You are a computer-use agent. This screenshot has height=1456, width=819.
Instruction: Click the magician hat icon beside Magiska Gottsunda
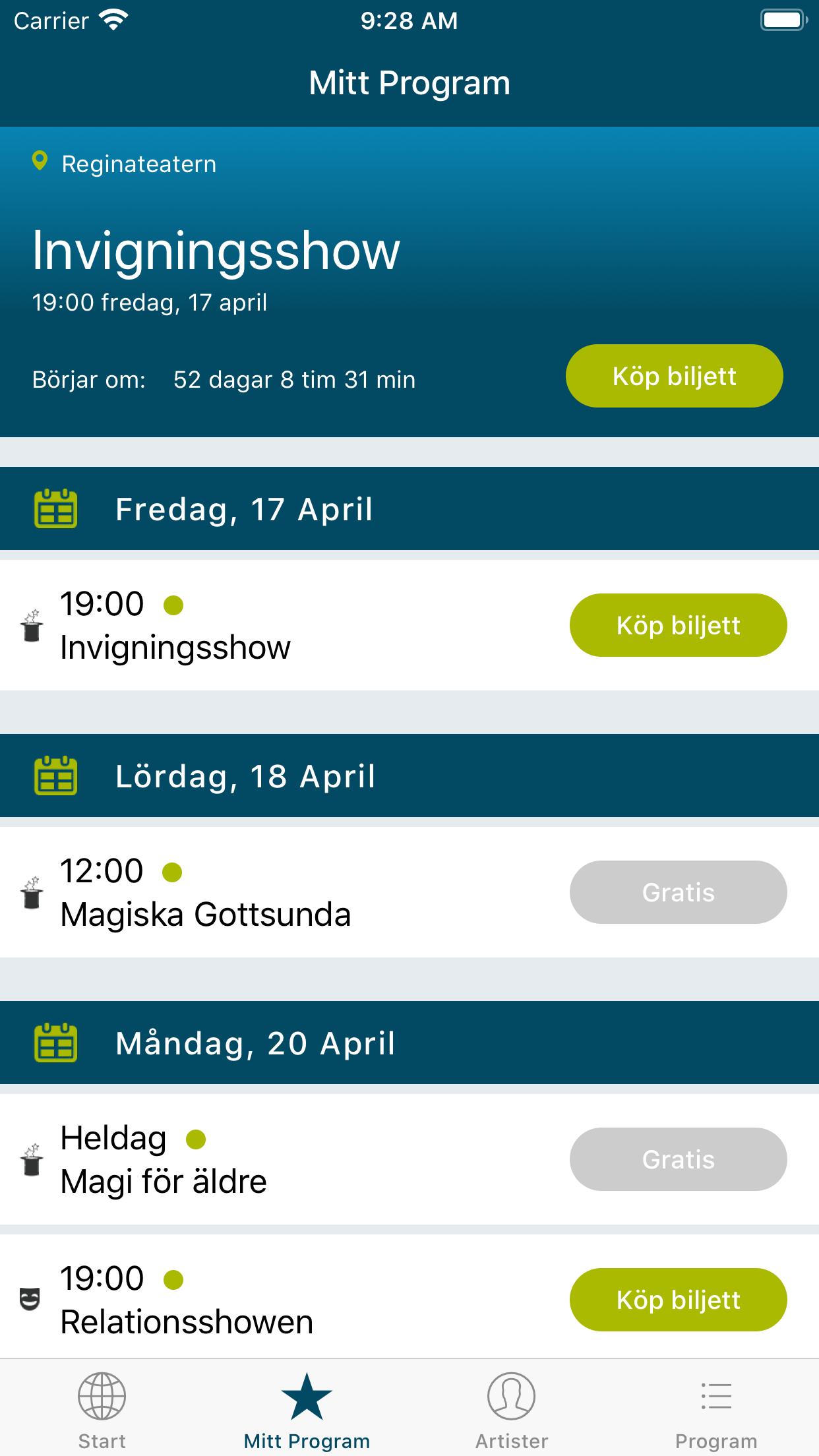(x=30, y=892)
